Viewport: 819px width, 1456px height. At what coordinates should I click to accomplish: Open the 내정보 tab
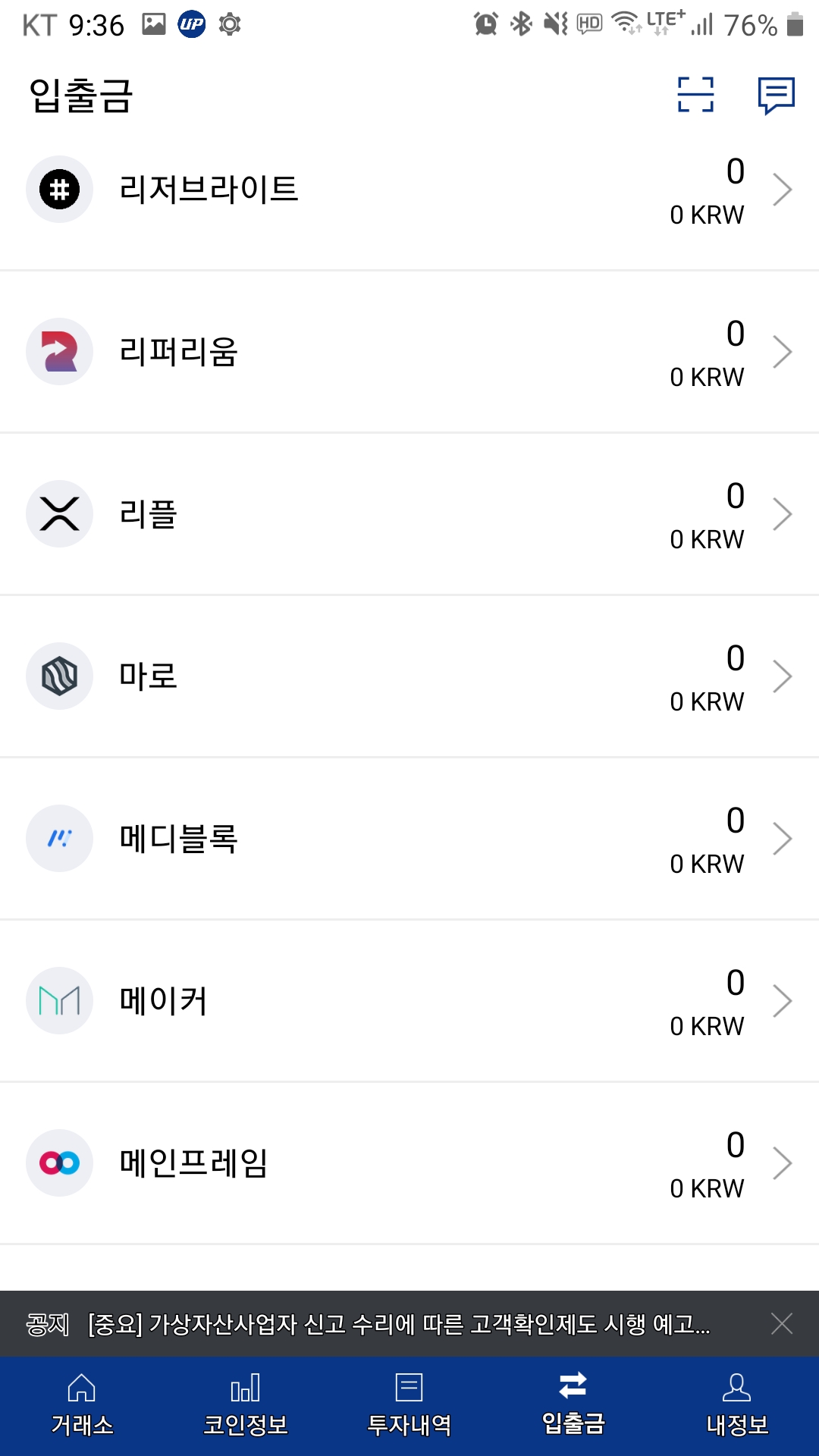tap(737, 1406)
